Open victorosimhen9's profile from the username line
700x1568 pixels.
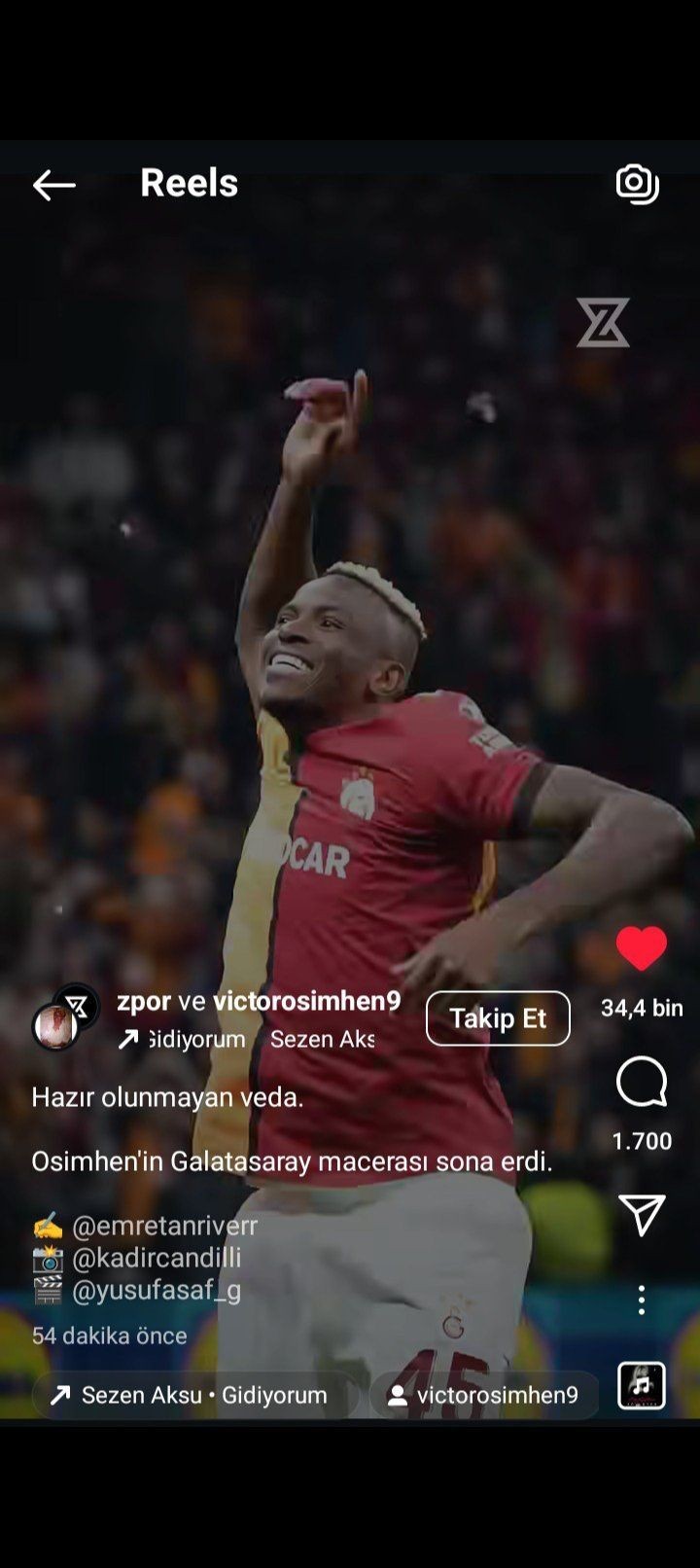pos(307,1001)
